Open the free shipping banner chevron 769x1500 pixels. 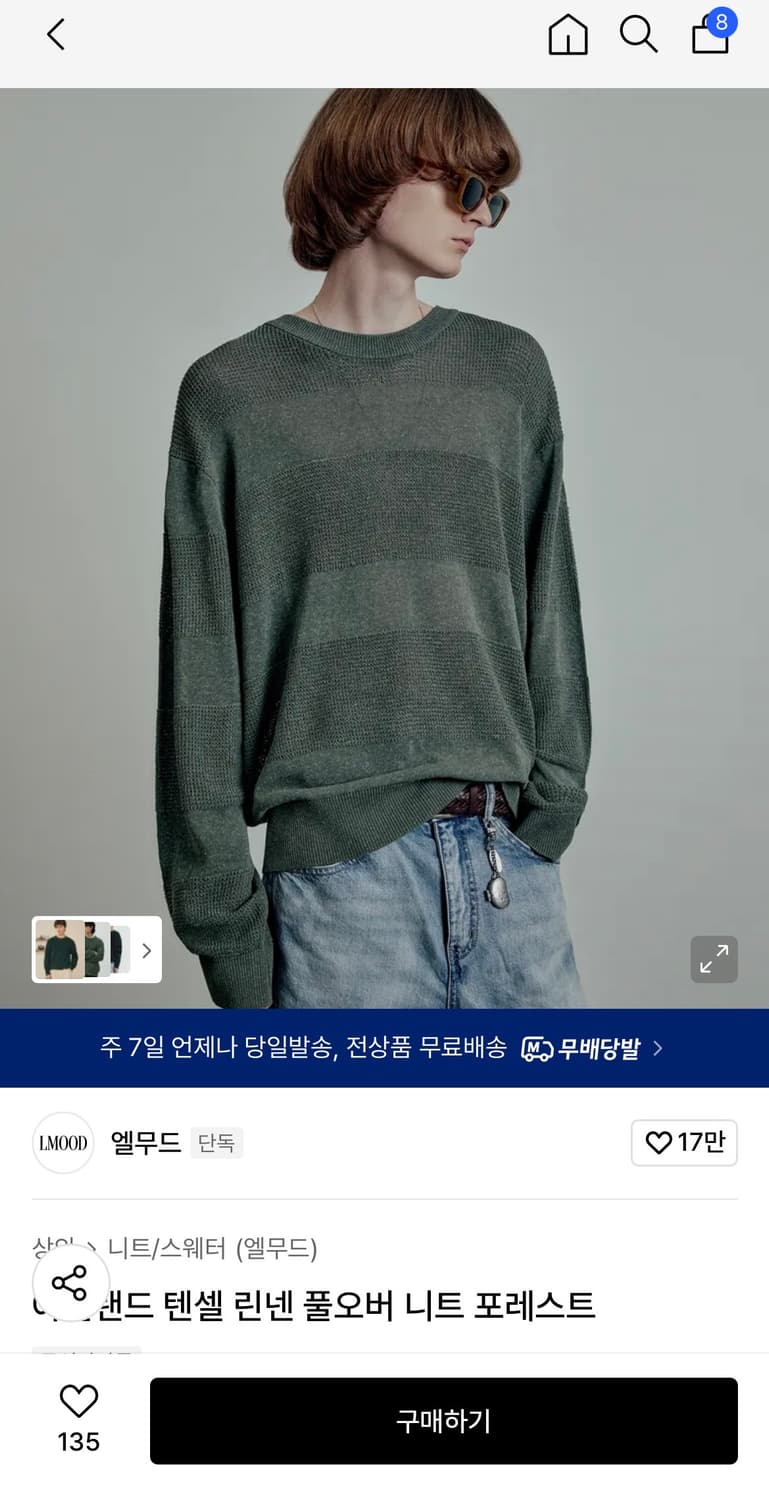coord(657,1048)
